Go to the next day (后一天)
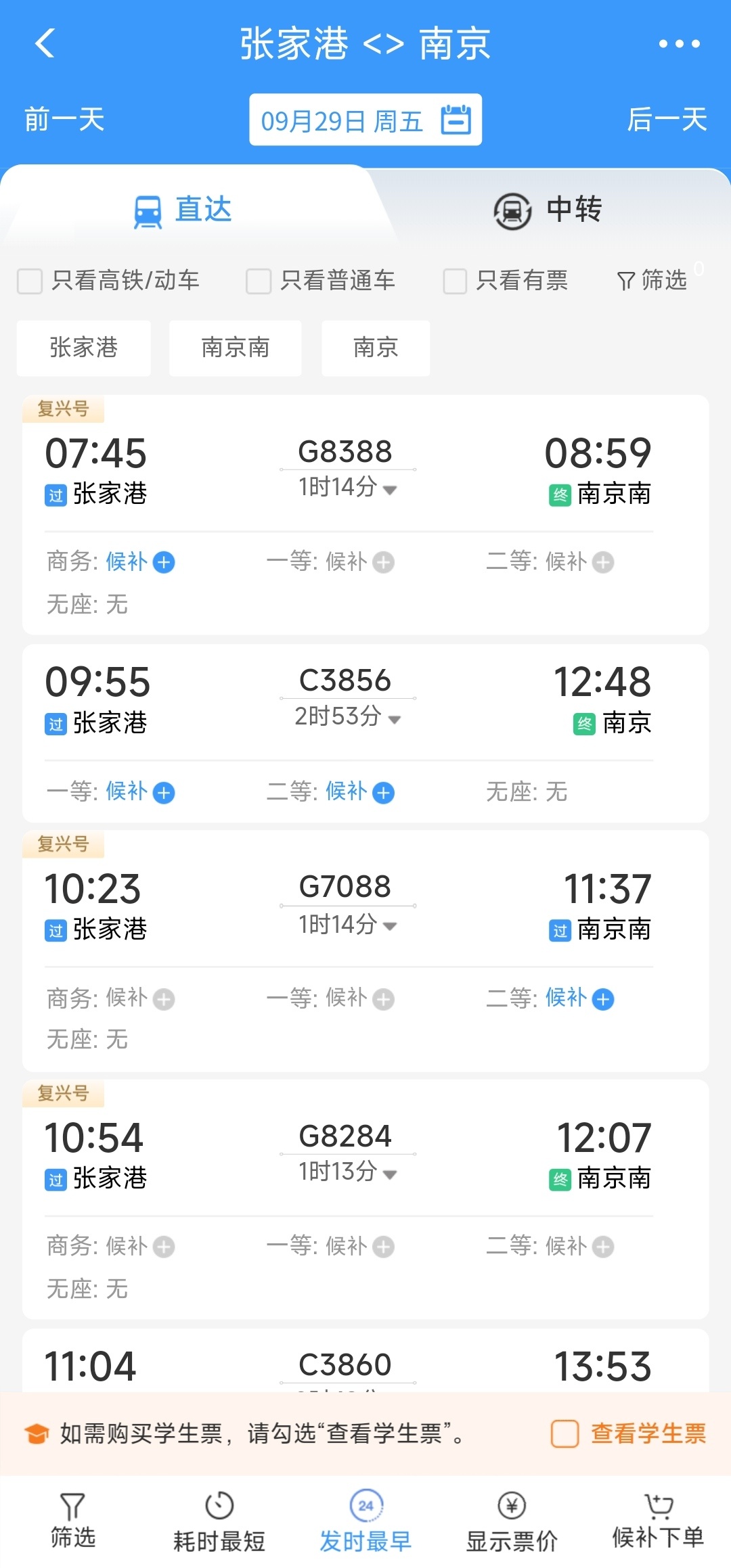The width and height of the screenshot is (731, 1568). click(667, 120)
